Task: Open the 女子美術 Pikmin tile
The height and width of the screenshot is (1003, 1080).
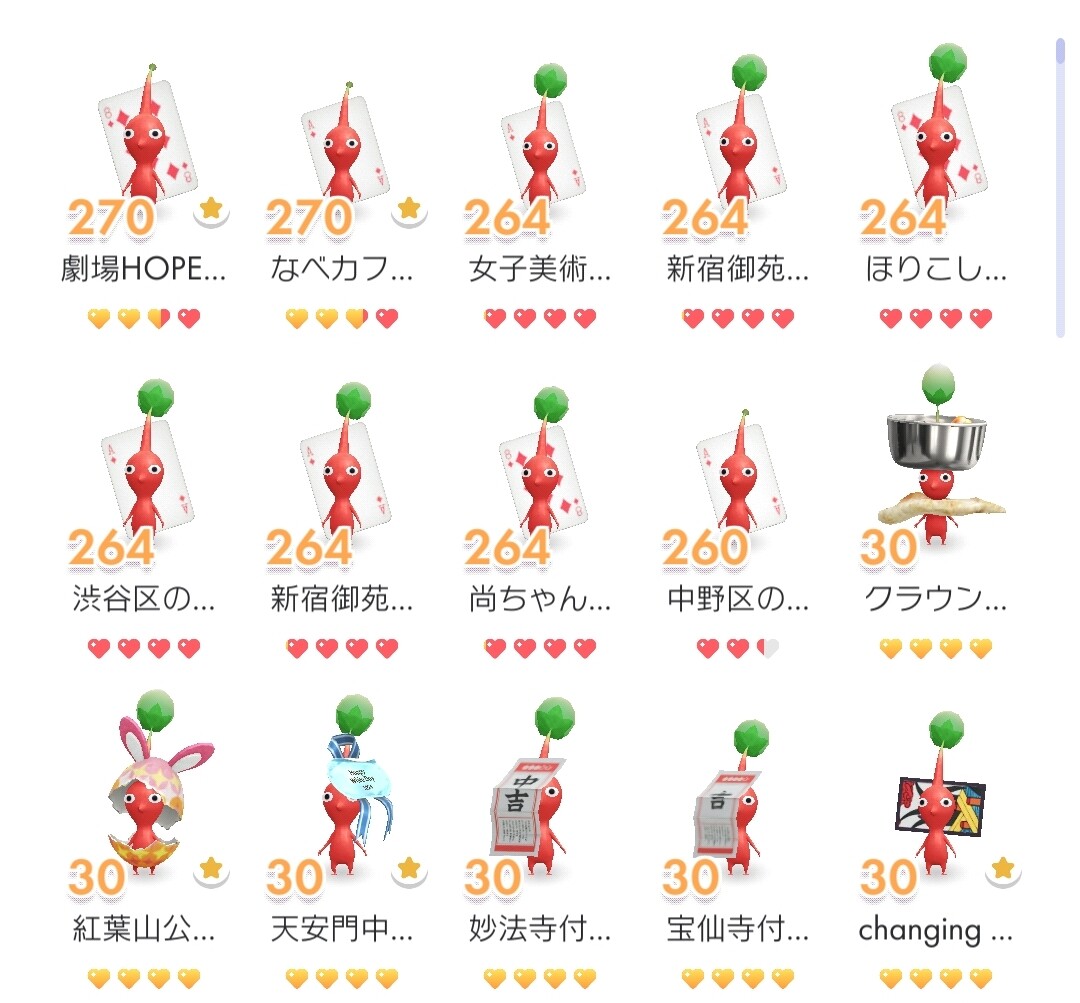Action: click(x=539, y=150)
